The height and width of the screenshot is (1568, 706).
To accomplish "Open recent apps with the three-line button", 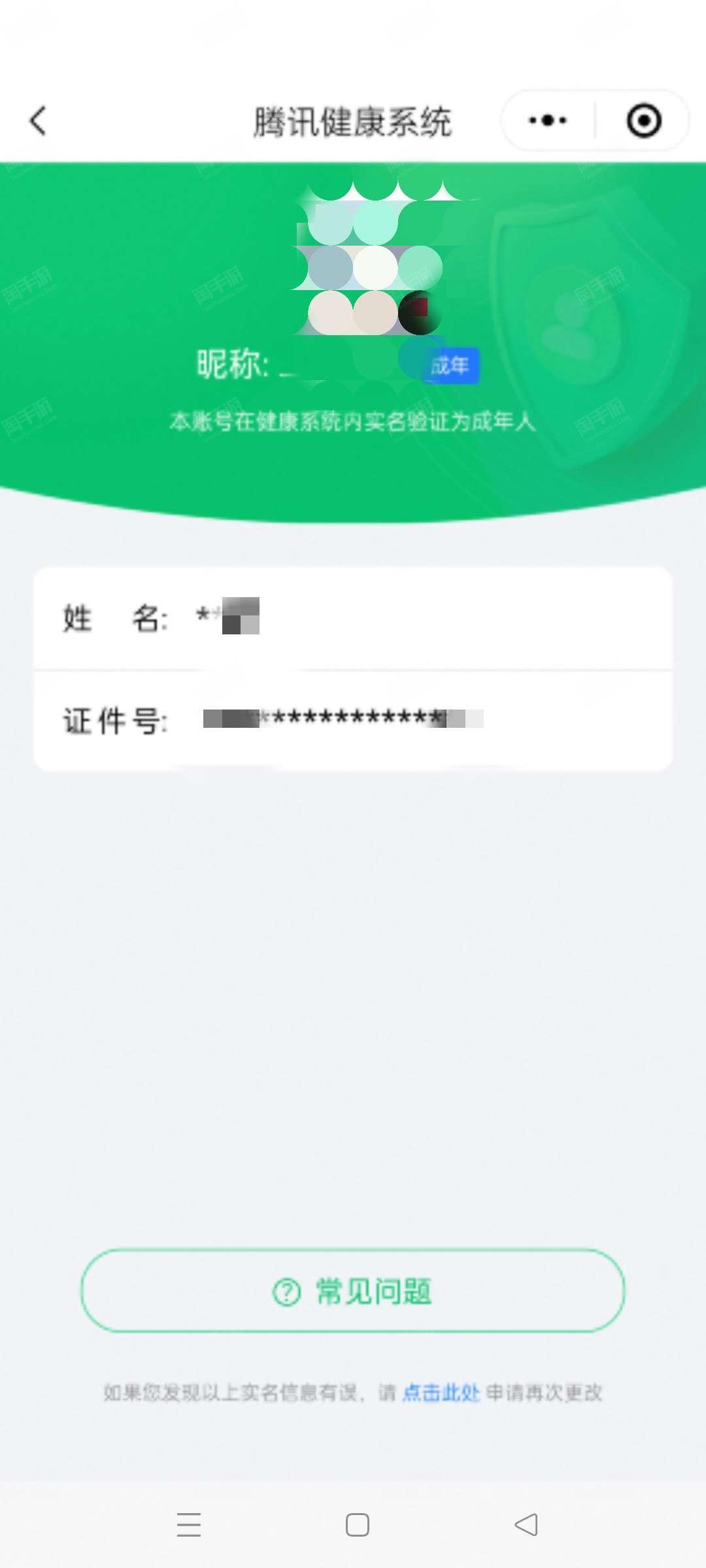I will 189,1525.
